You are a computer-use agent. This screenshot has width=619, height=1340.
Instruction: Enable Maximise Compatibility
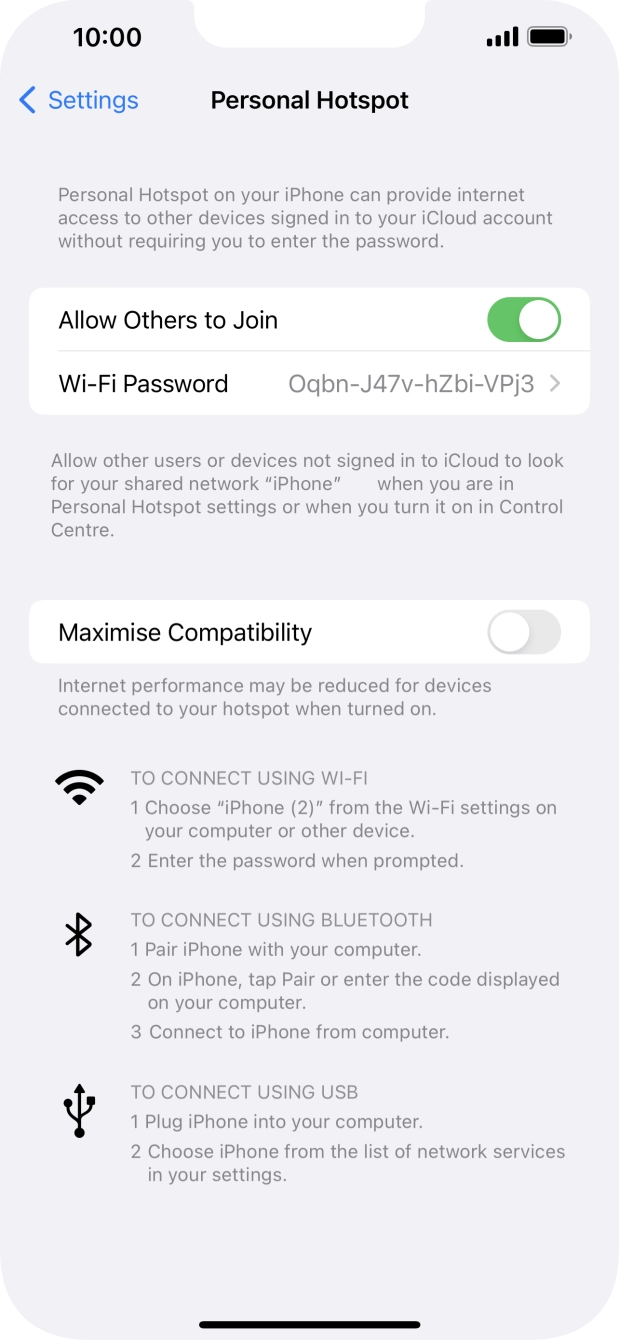pos(524,632)
